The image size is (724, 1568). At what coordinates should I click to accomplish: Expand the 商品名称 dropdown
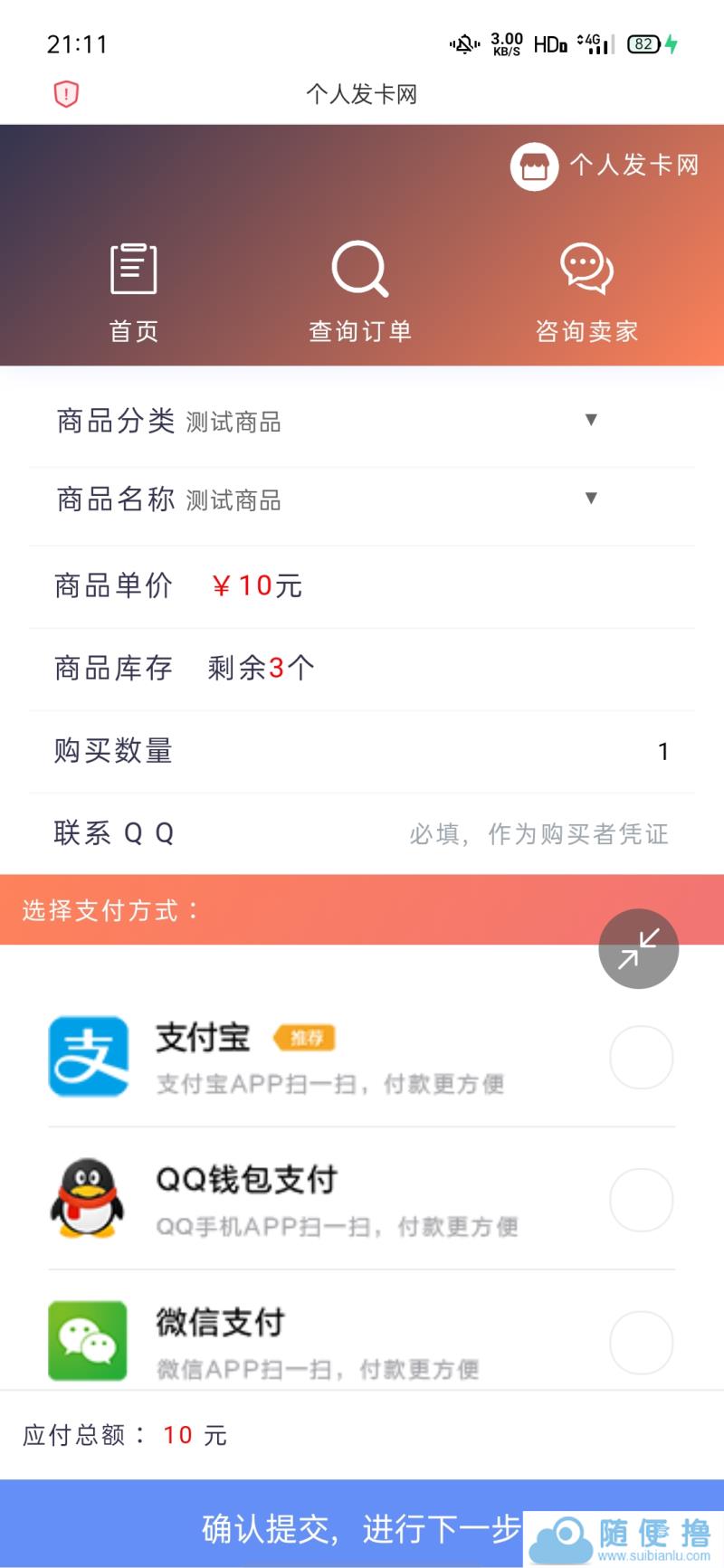pos(590,499)
